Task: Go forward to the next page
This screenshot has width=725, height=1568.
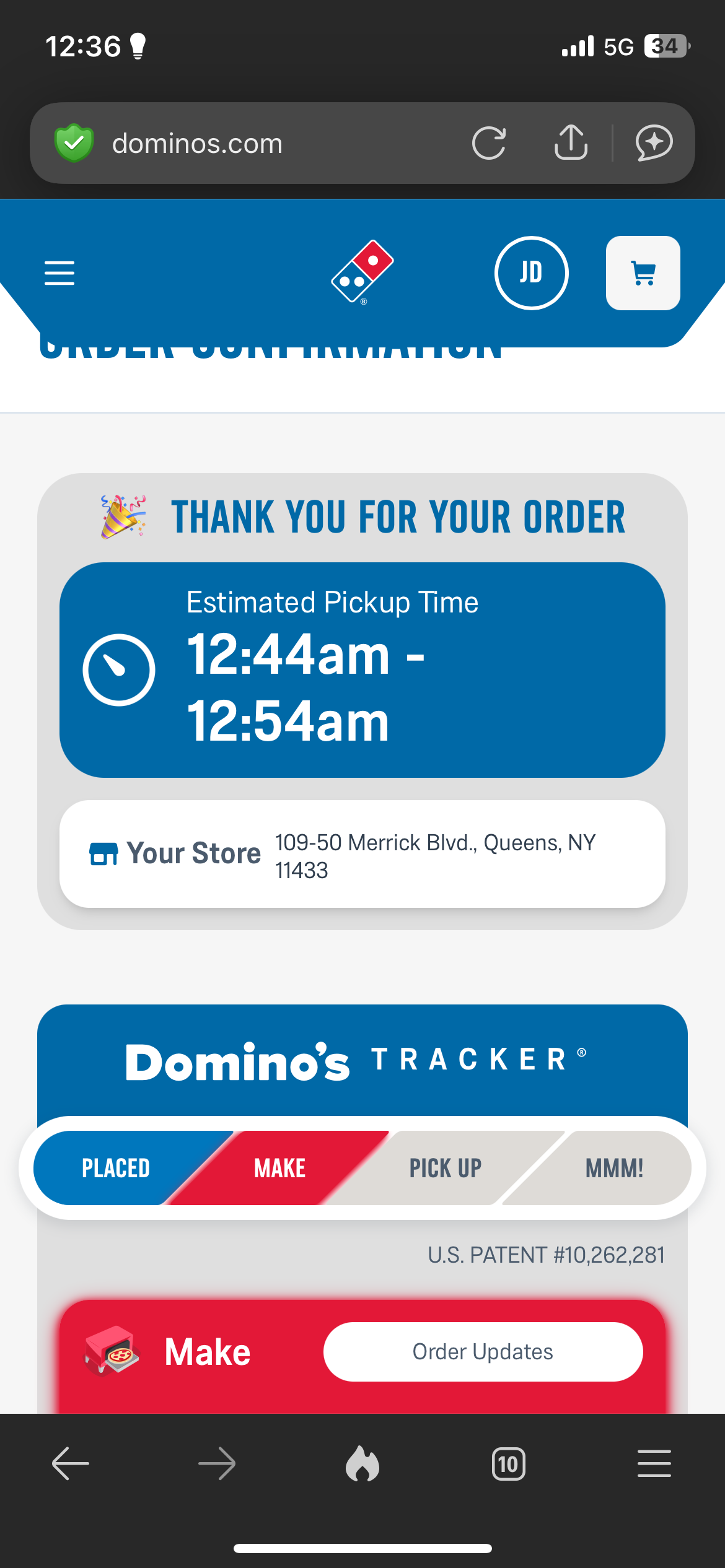Action: coord(217,1464)
